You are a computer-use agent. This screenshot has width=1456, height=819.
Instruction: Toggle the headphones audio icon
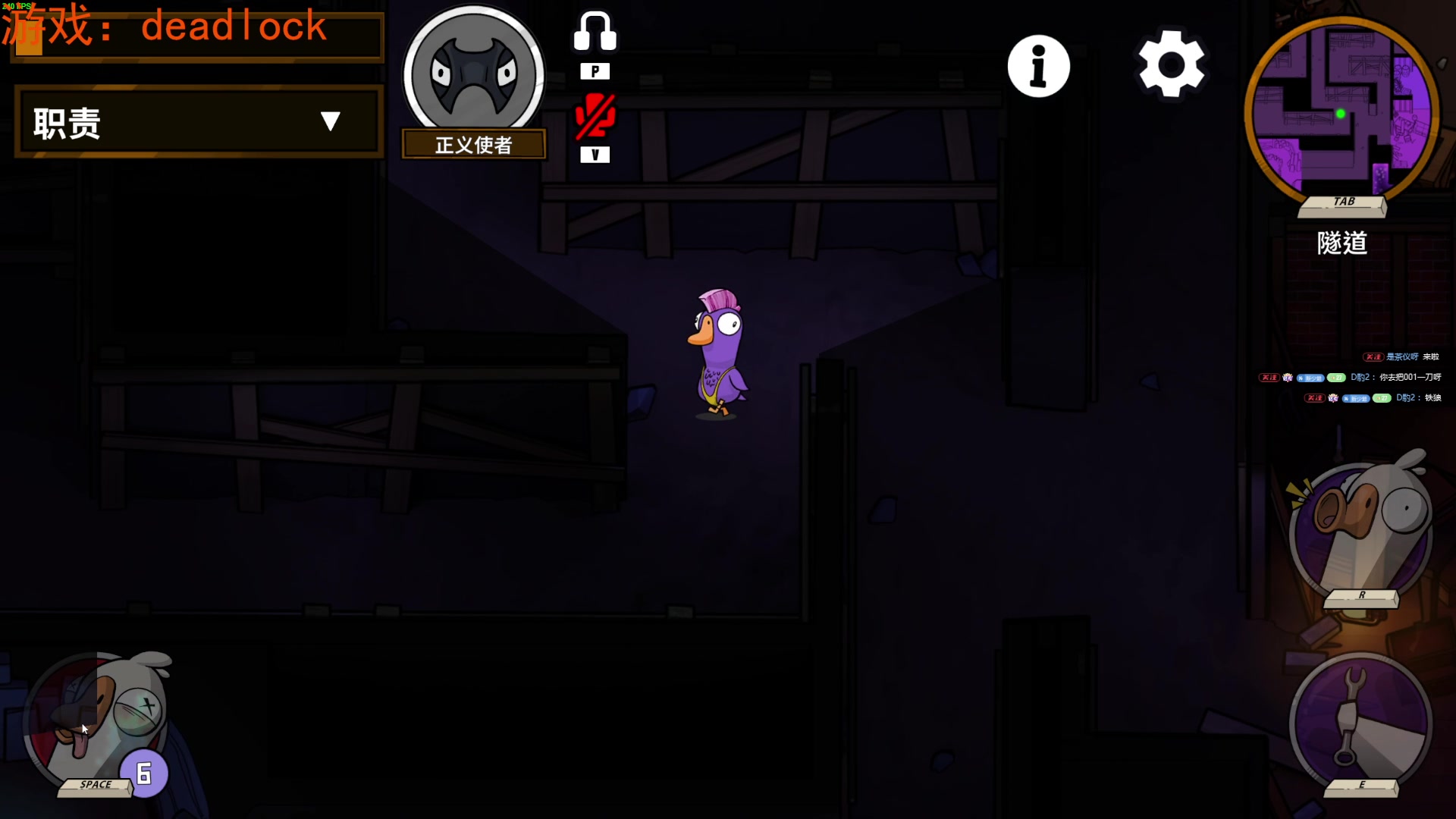click(595, 32)
